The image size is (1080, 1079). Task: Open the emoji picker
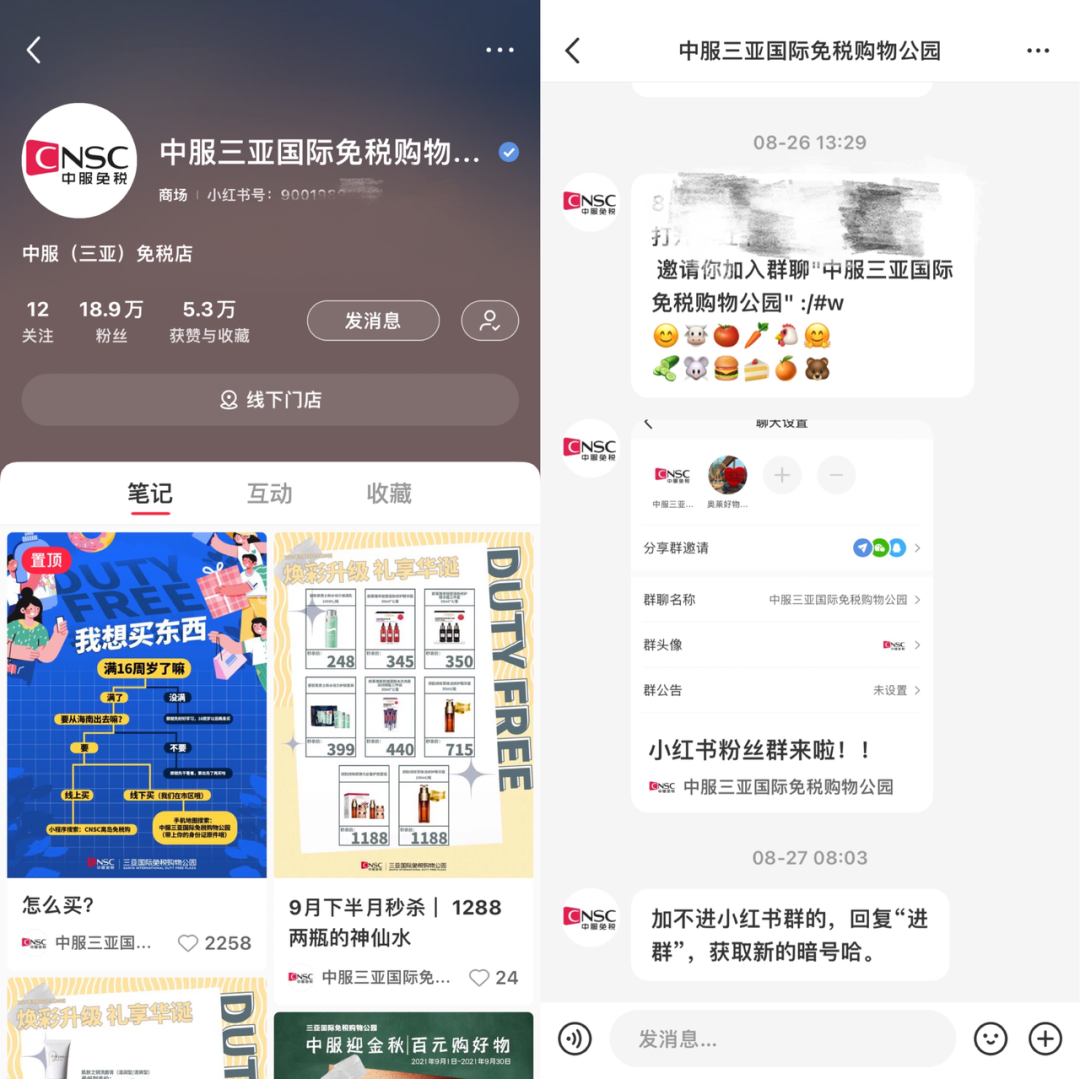point(991,1039)
